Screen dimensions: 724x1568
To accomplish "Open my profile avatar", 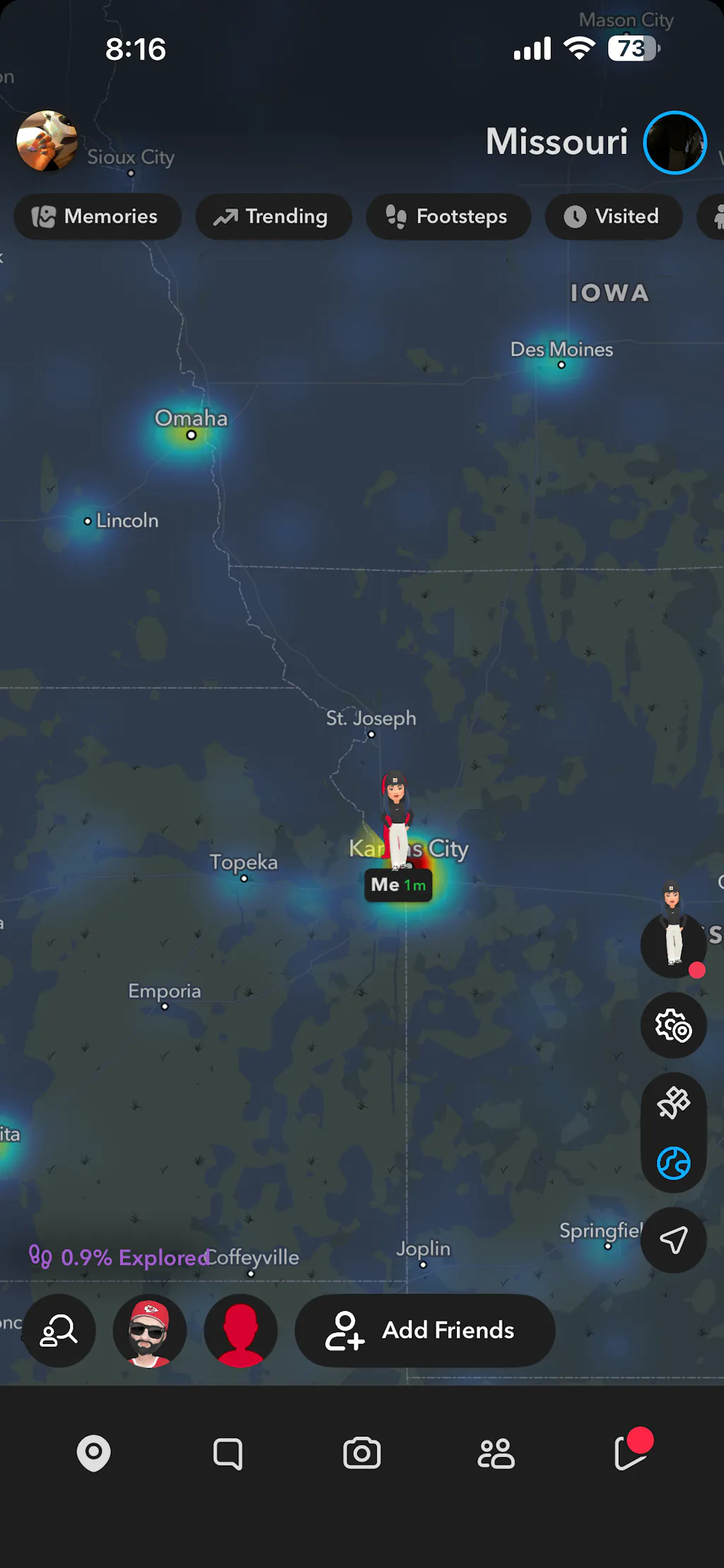I will pos(47,141).
